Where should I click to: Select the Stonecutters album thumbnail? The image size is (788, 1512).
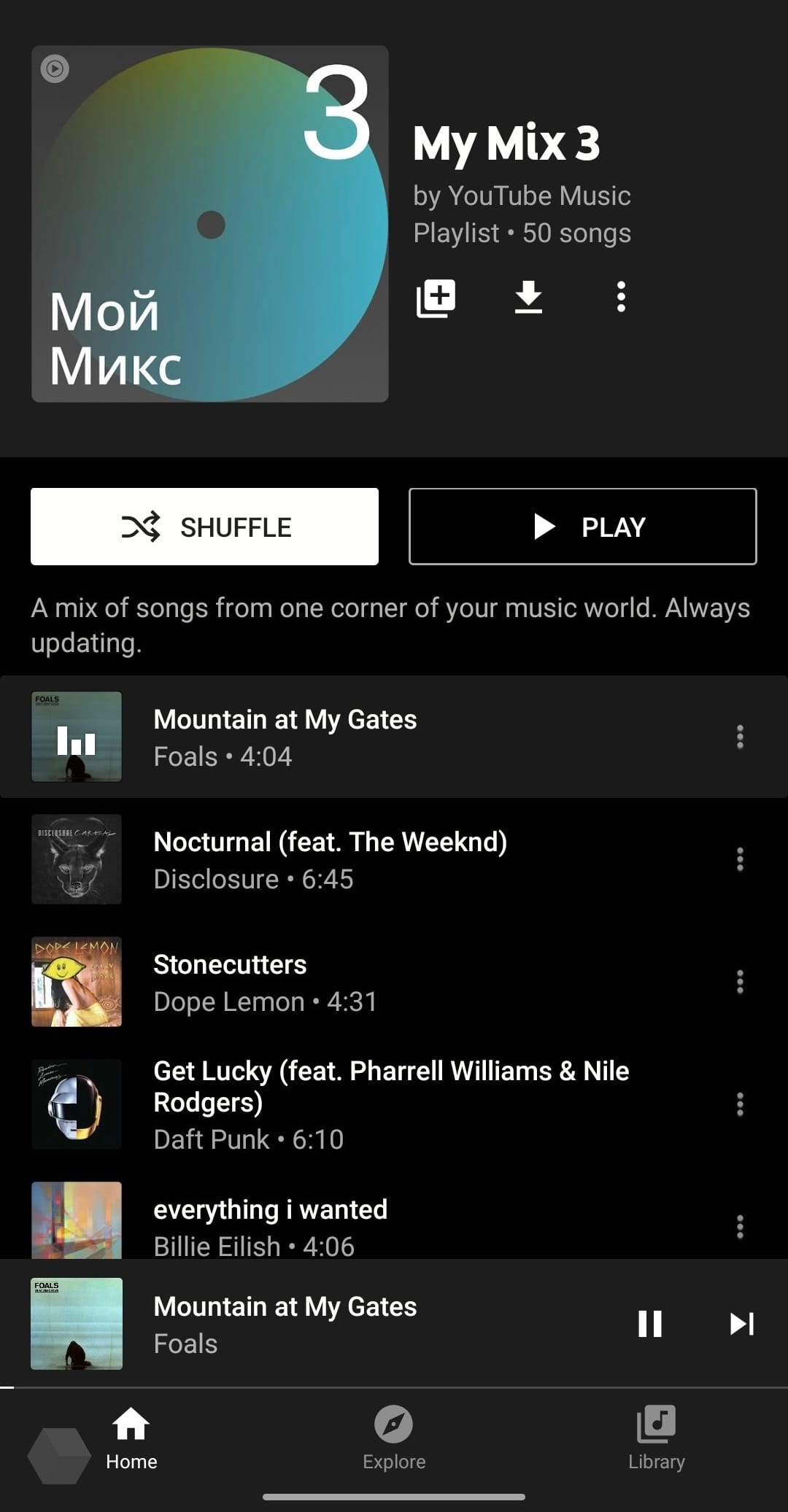pos(77,982)
